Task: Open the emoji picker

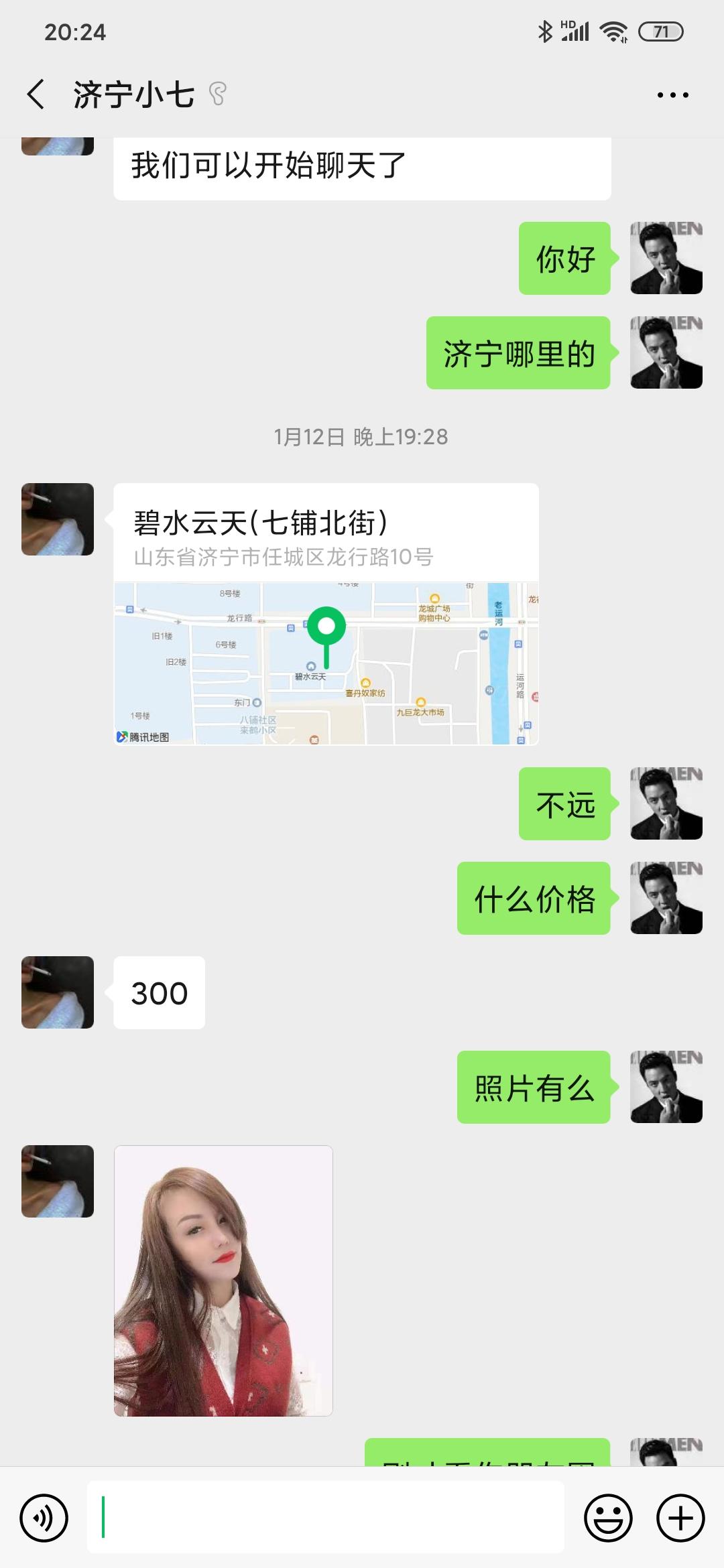Action: point(608,1518)
